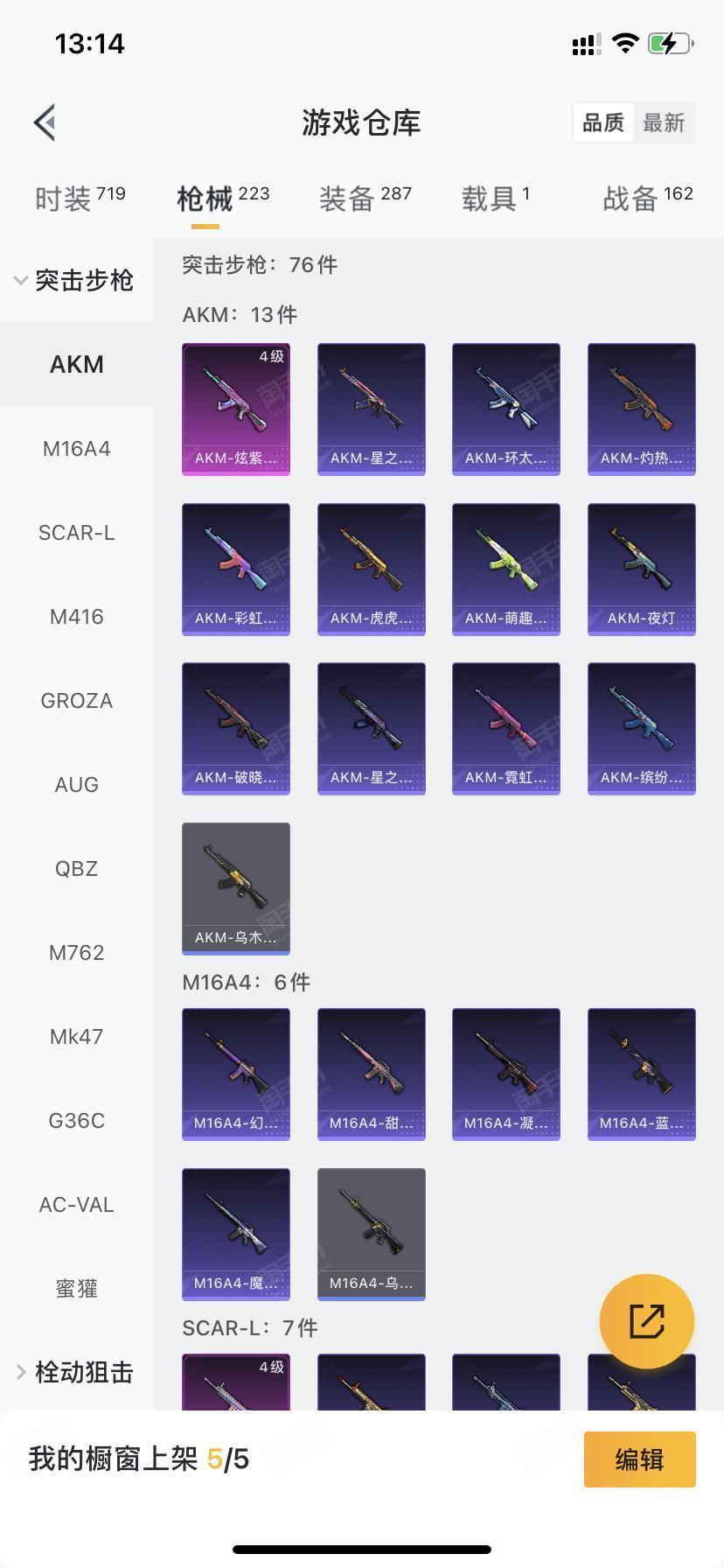Image resolution: width=724 pixels, height=1568 pixels.
Task: View the AKM-夜灯 skin
Action: click(x=641, y=569)
